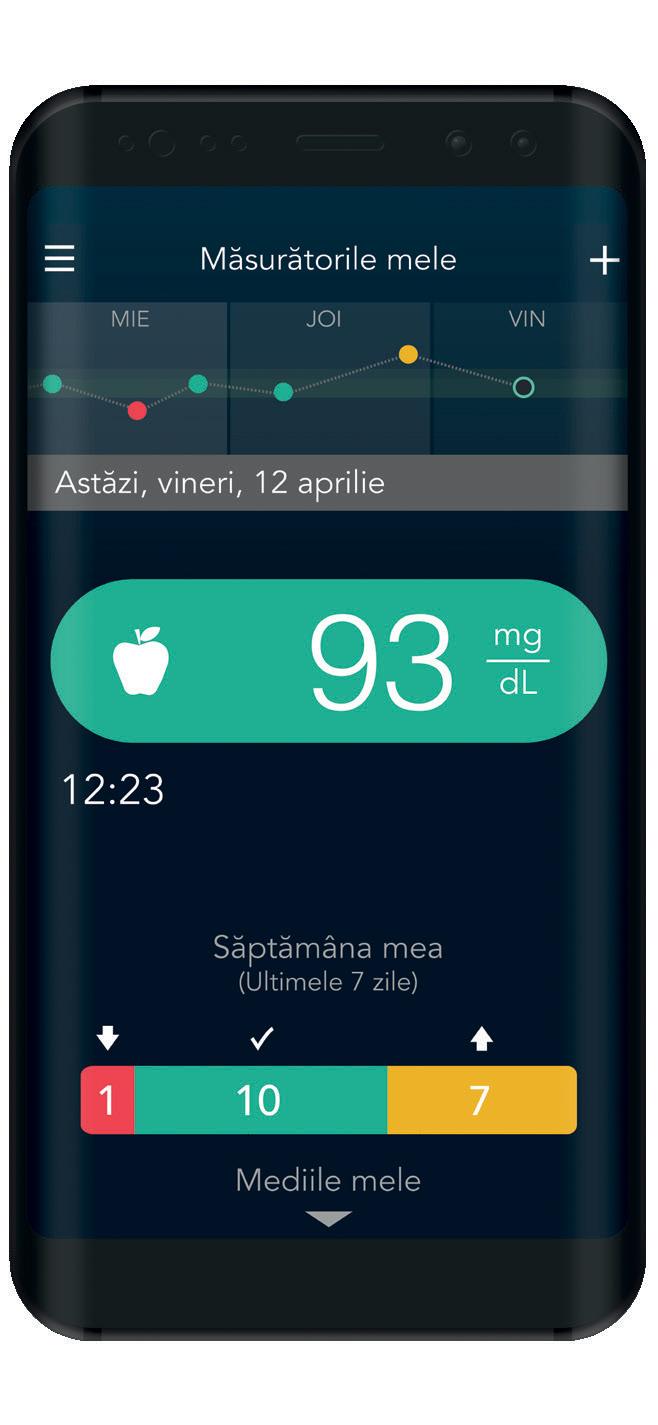Add a new reading with the plus icon
The image size is (658, 1425).
tap(604, 261)
